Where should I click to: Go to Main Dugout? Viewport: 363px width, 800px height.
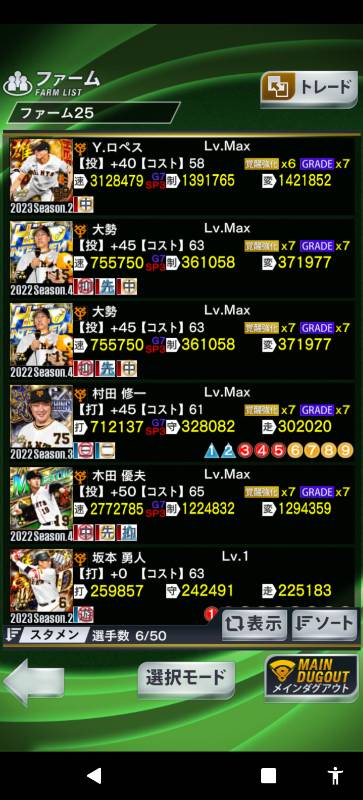(x=311, y=677)
